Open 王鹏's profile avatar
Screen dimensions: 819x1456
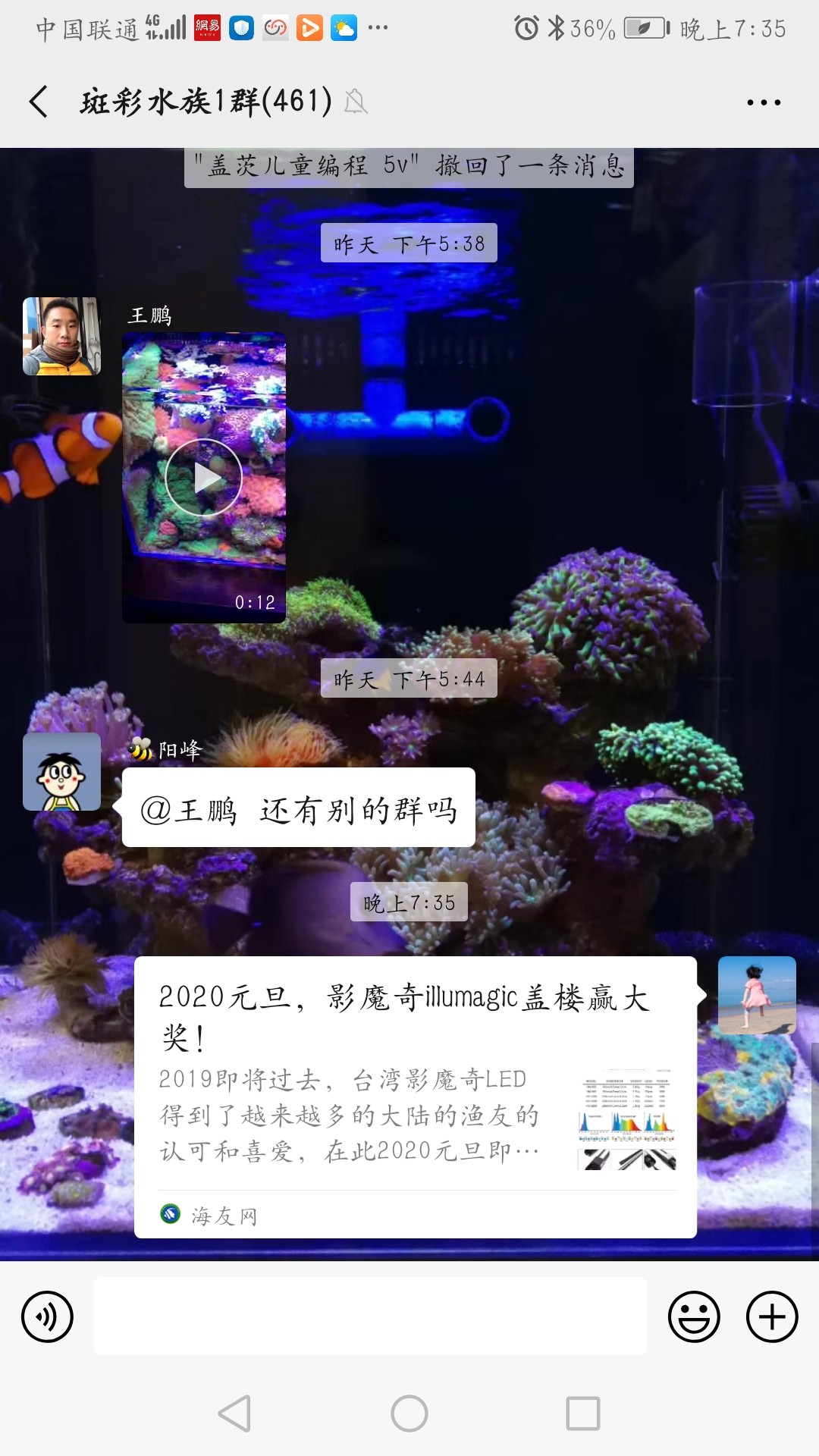coord(62,337)
